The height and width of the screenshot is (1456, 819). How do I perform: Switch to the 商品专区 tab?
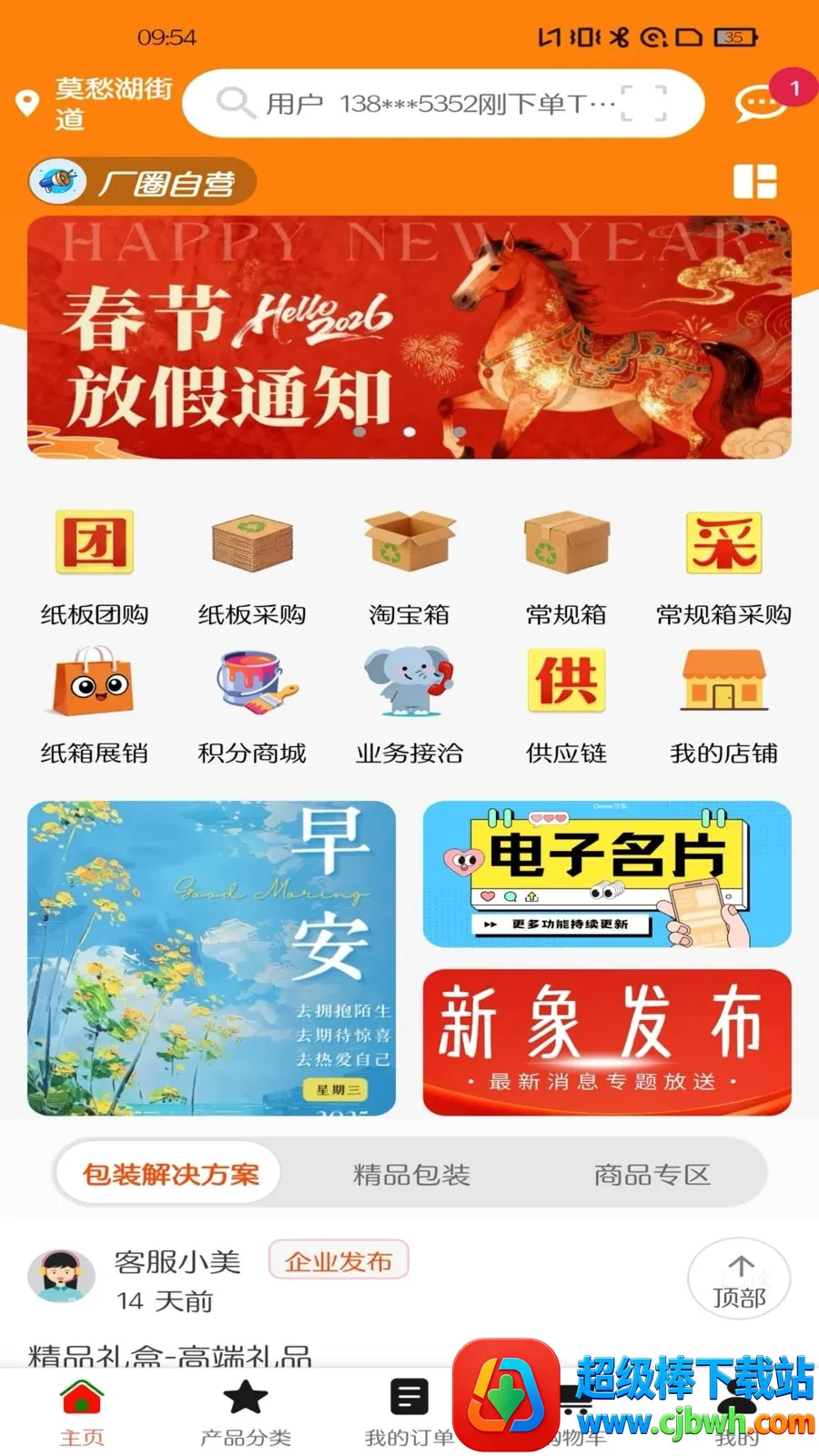[x=652, y=1175]
